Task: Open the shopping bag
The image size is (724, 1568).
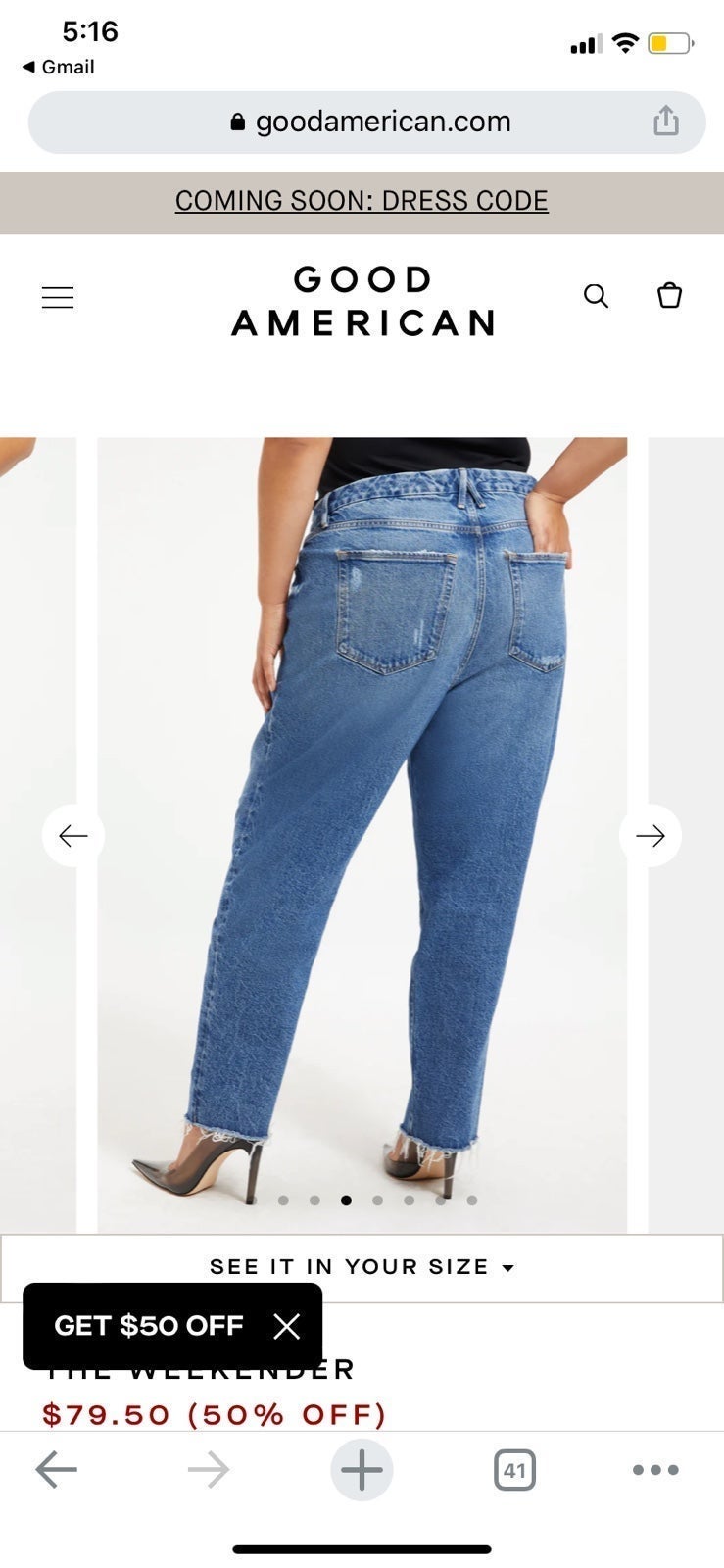Action: tap(669, 295)
